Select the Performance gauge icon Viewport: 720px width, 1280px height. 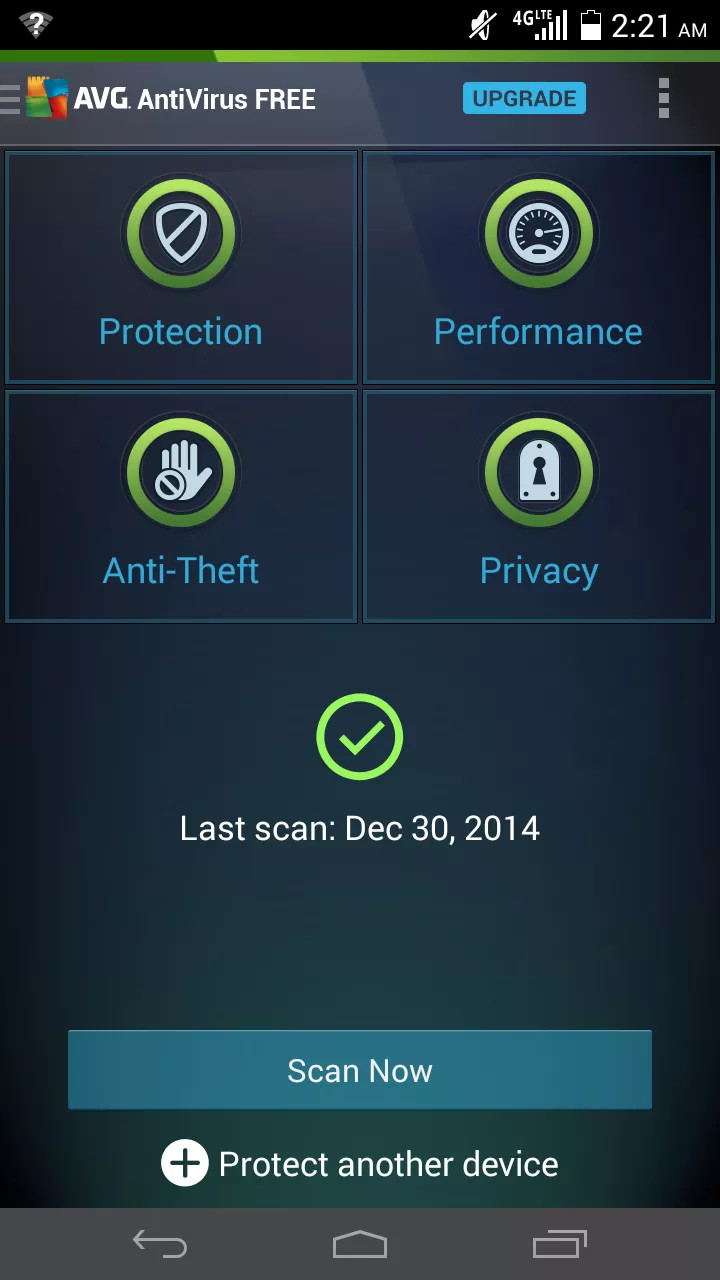539,232
